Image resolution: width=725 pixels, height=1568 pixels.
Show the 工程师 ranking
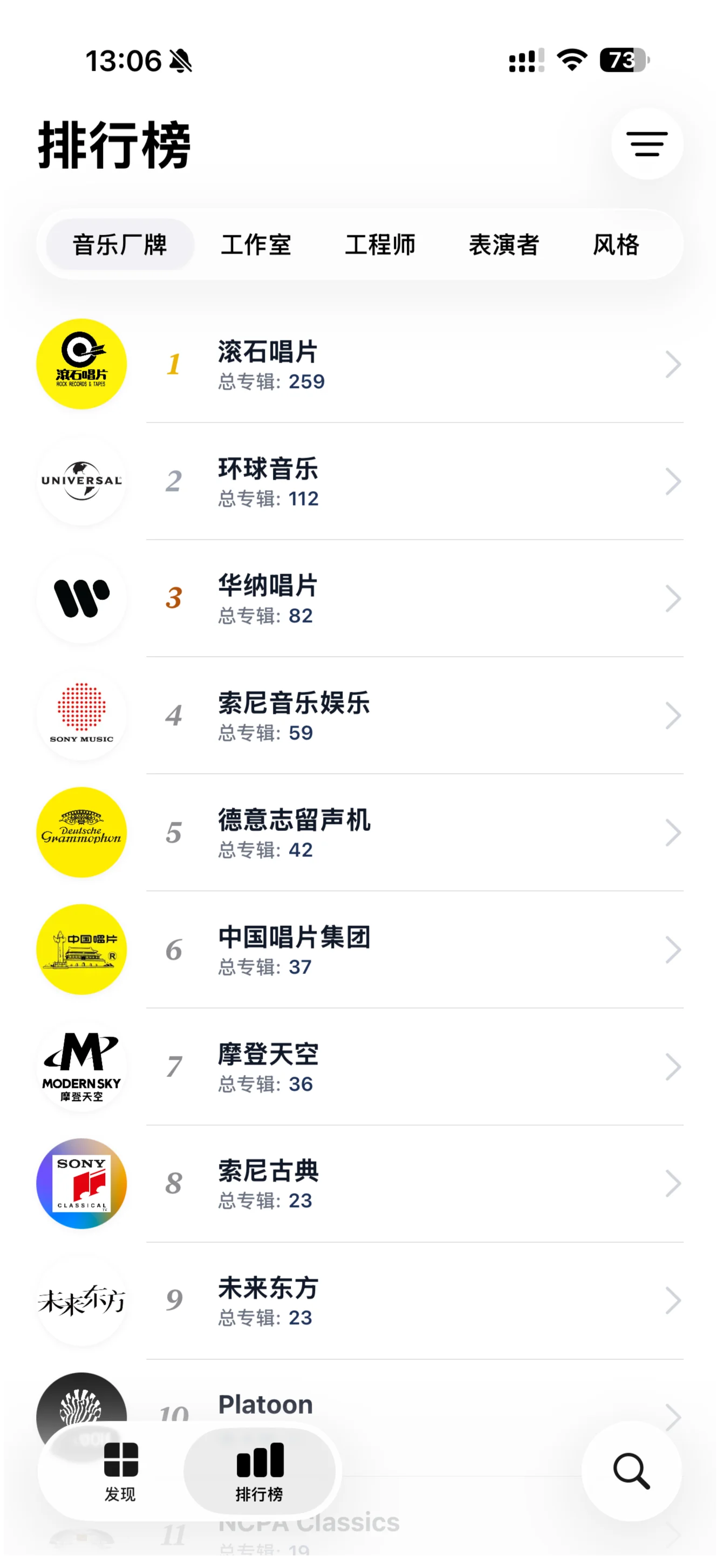(380, 244)
